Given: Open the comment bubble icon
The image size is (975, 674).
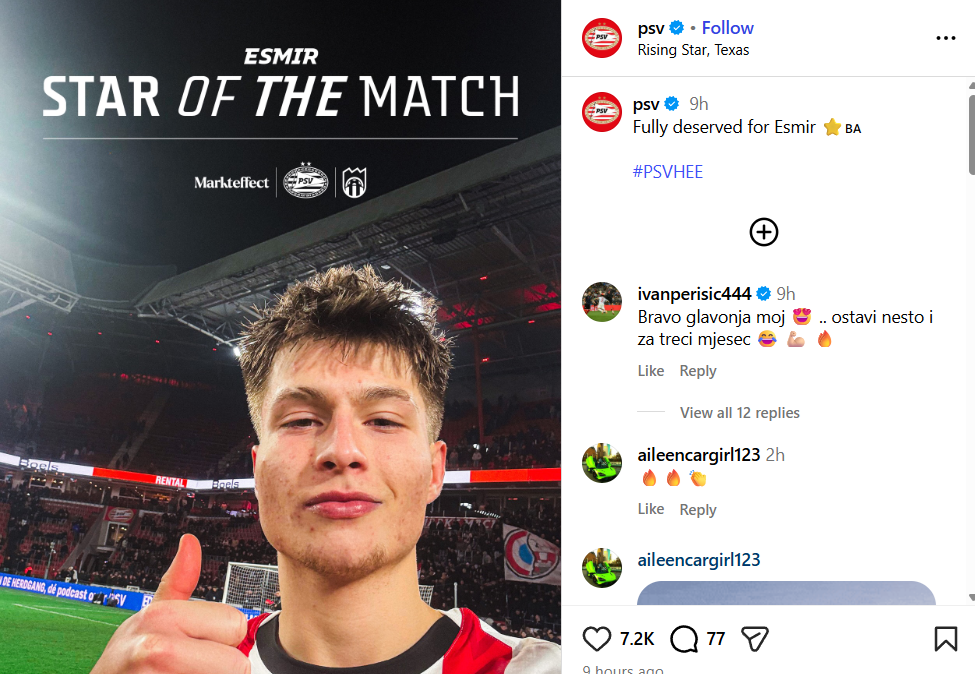Looking at the screenshot, I should tap(684, 638).
